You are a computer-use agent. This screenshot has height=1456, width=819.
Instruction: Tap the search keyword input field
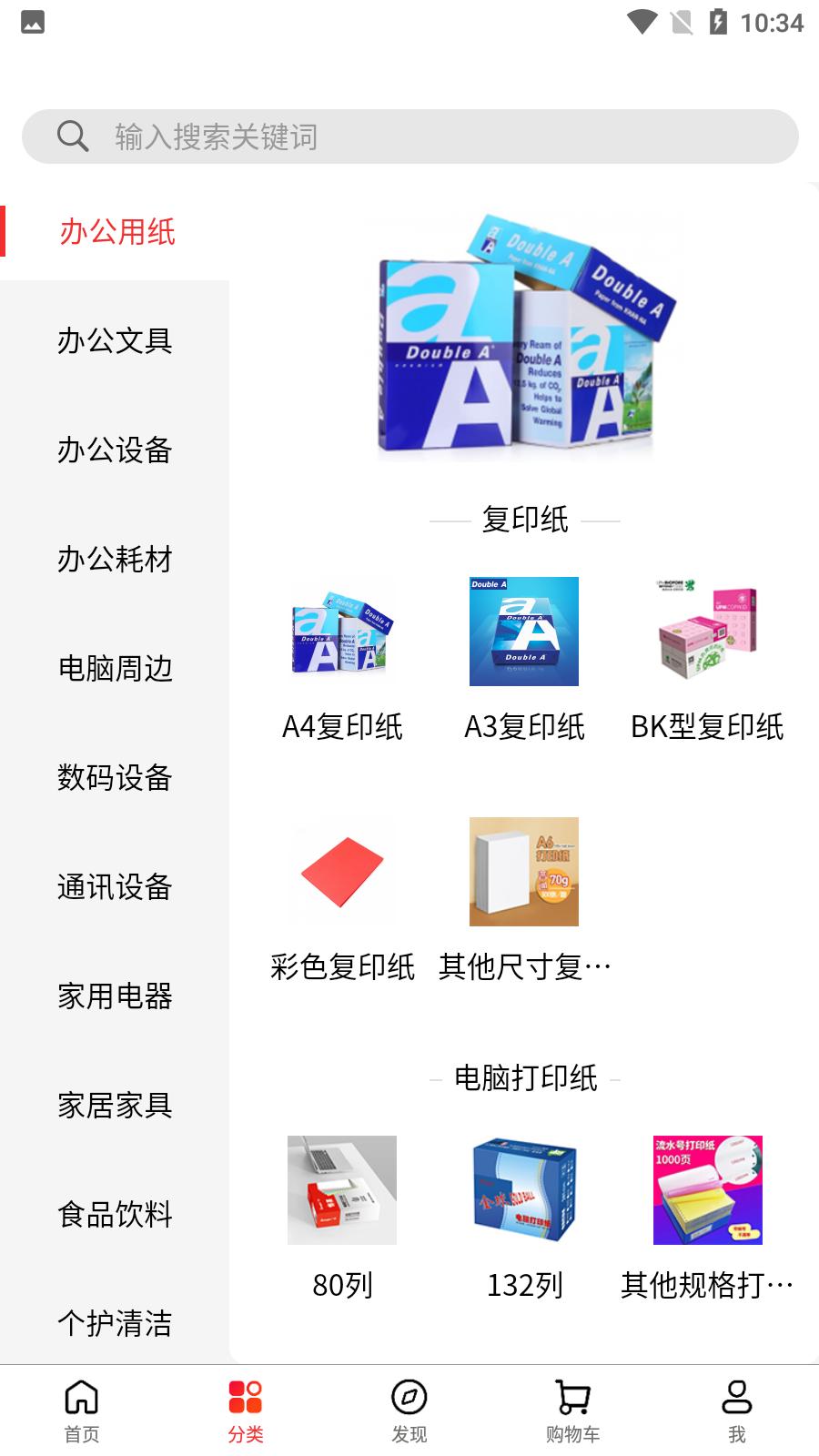409,136
